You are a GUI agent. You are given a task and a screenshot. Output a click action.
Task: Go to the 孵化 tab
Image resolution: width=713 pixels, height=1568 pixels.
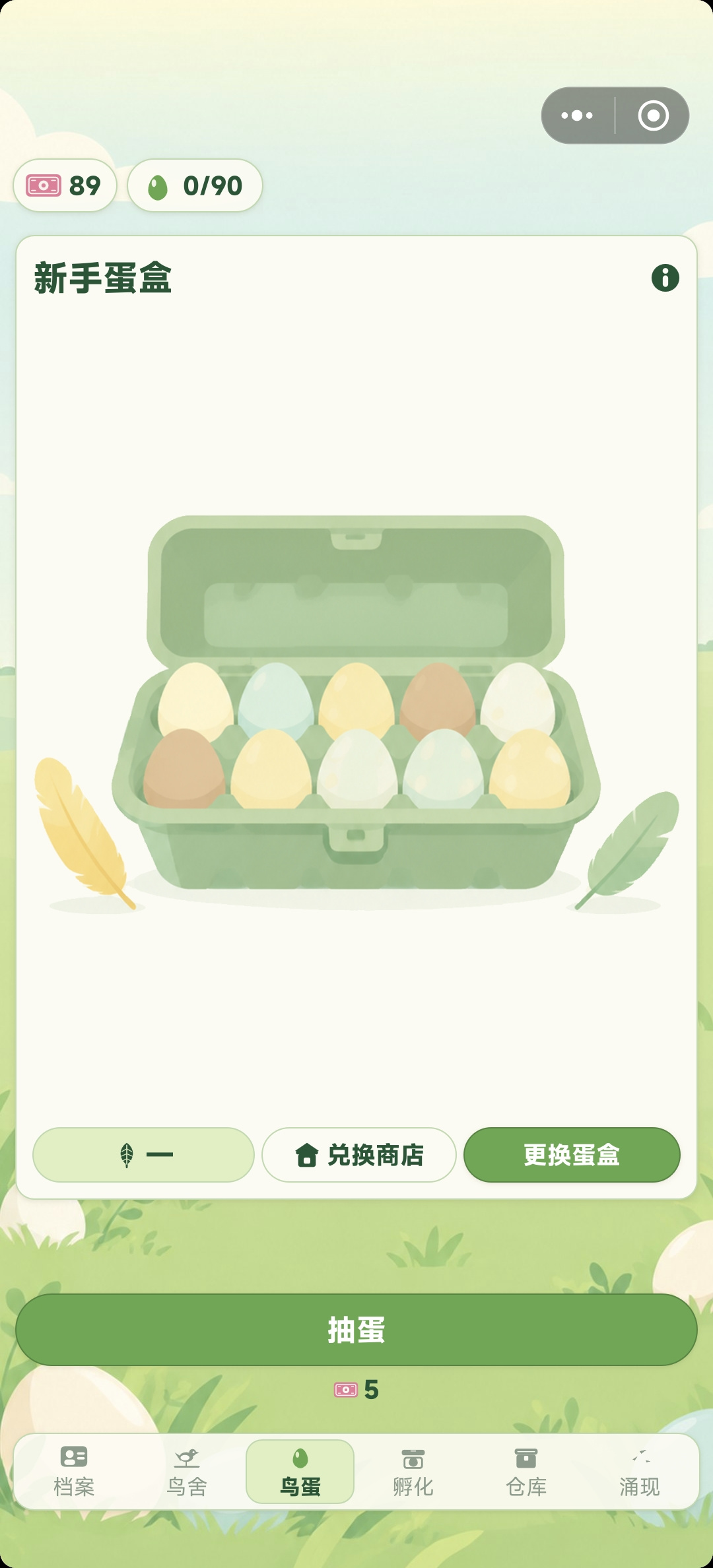[413, 1472]
